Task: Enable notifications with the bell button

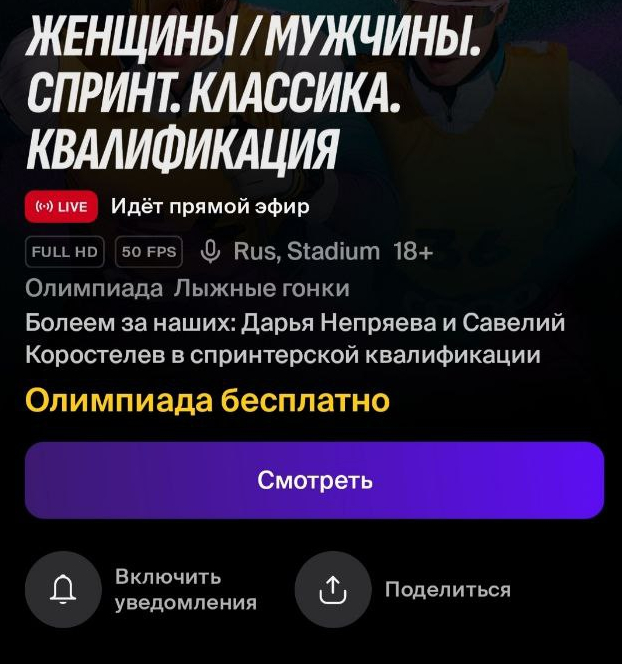Action: (x=63, y=590)
